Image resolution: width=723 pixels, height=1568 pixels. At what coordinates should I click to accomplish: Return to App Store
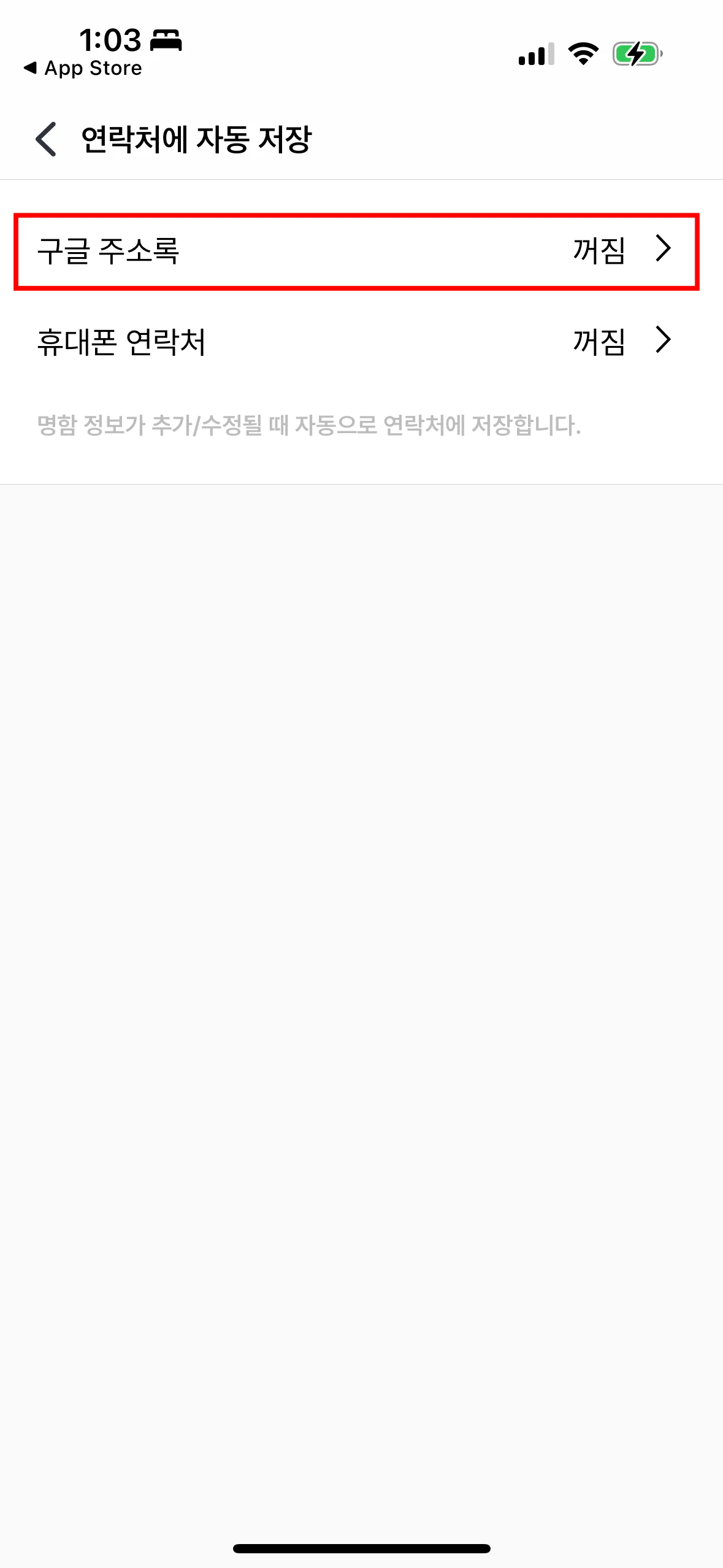[83, 68]
